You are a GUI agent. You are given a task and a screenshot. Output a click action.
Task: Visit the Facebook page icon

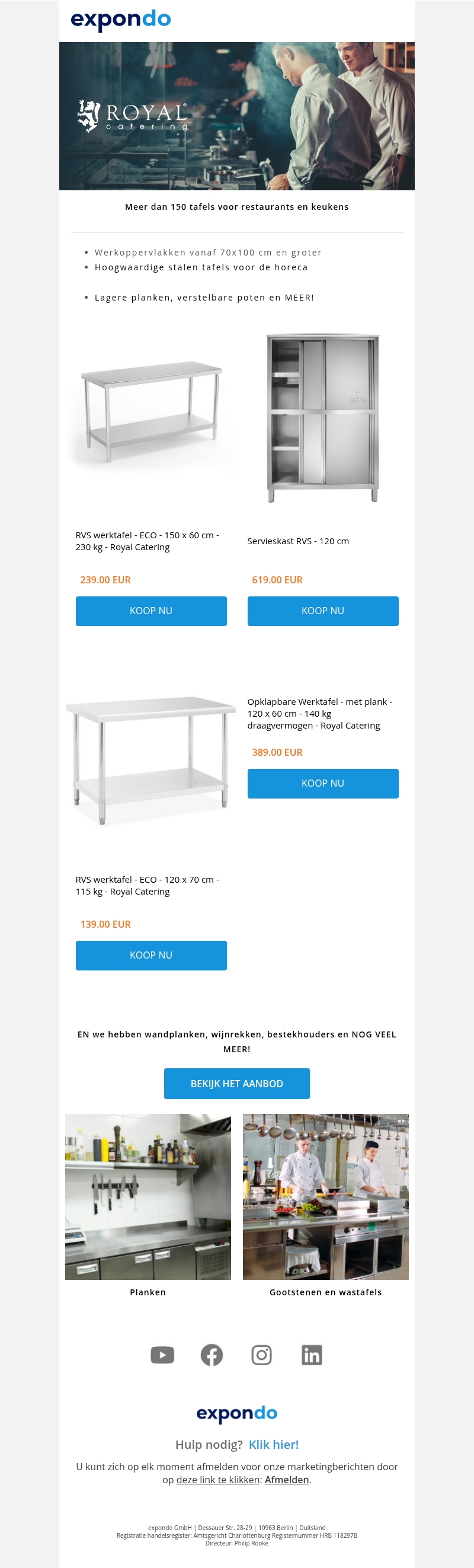[x=212, y=1355]
